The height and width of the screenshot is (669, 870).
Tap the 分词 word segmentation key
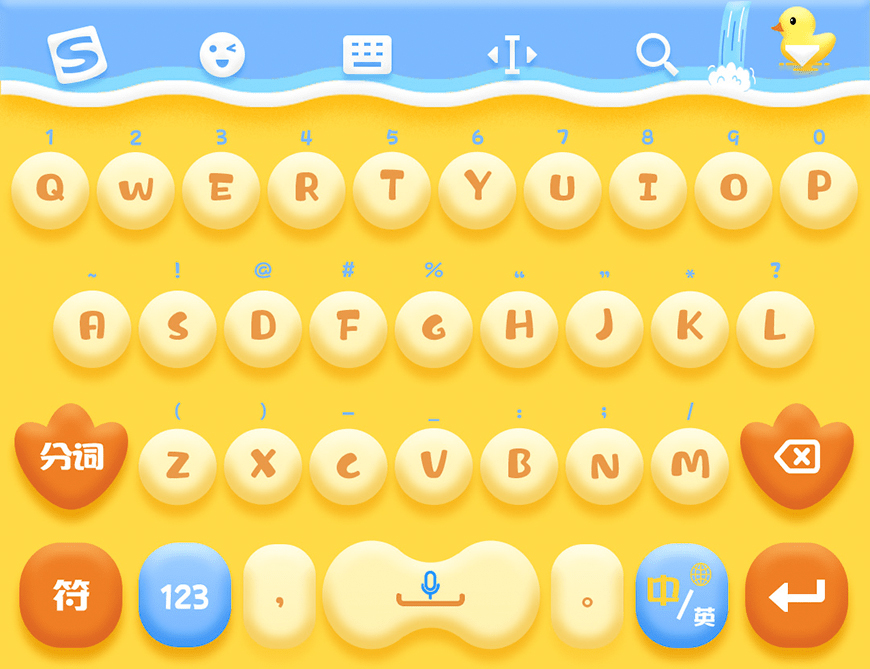point(71,458)
